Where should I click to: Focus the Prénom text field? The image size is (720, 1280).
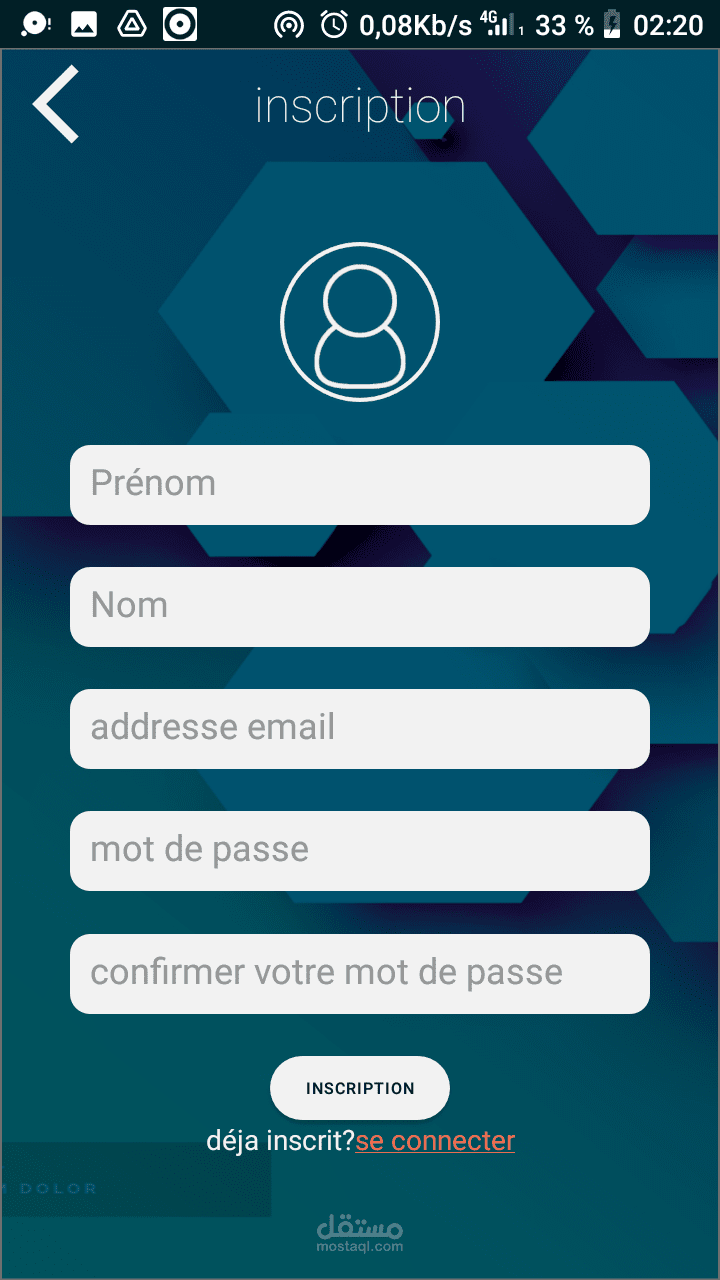pyautogui.click(x=360, y=484)
